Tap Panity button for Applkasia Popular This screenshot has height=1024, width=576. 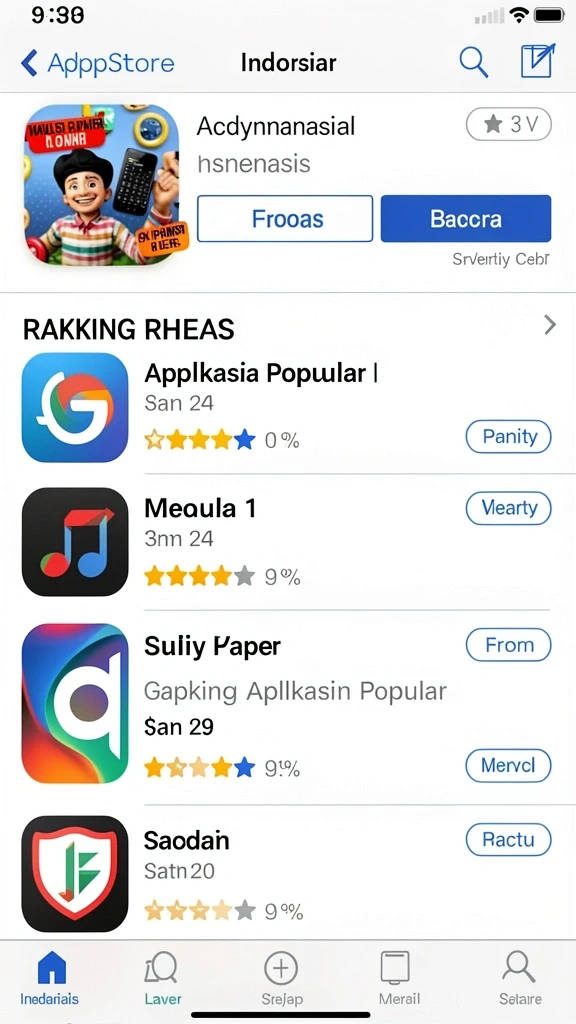point(508,437)
